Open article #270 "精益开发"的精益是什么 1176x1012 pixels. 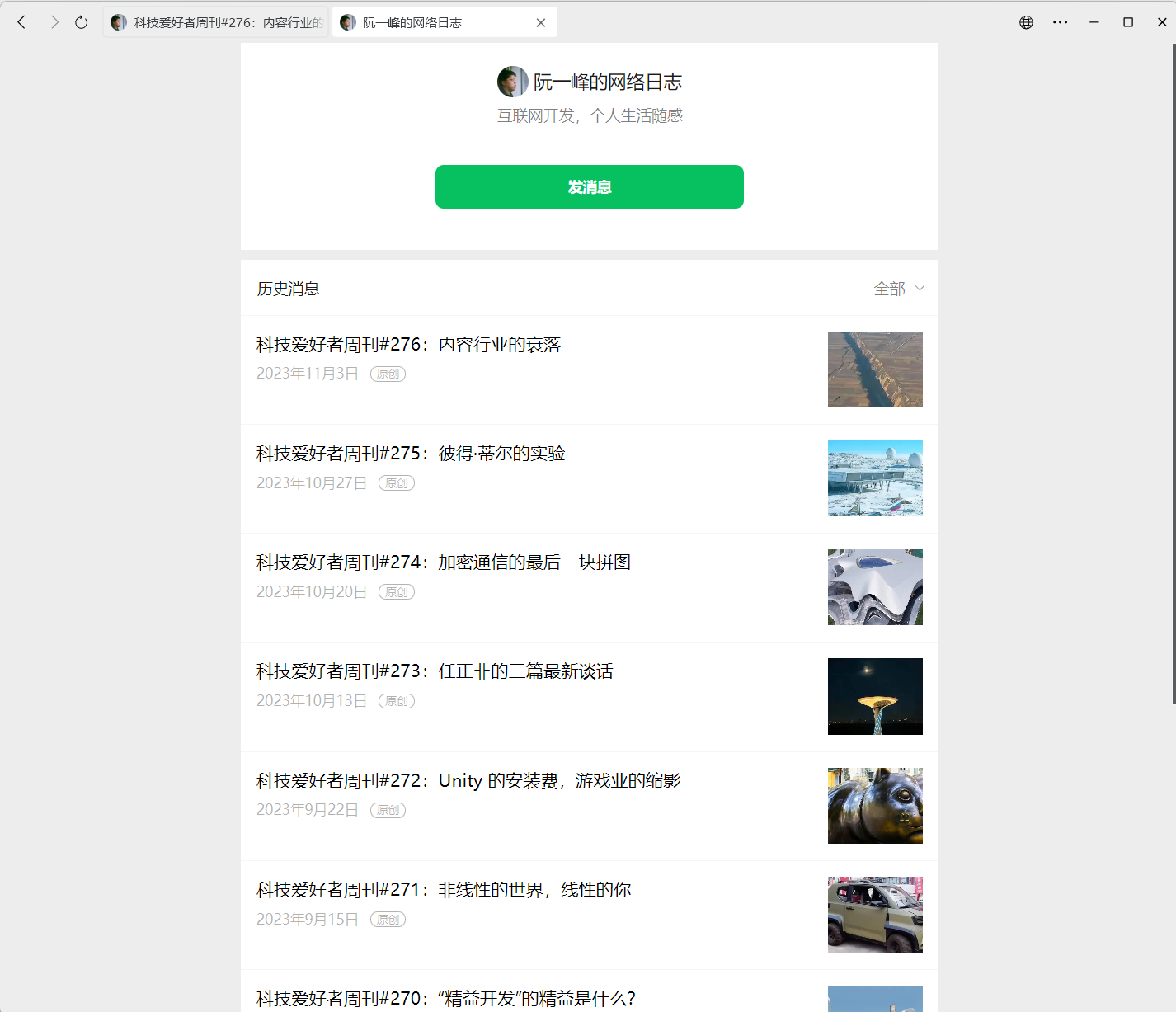pyautogui.click(x=590, y=991)
